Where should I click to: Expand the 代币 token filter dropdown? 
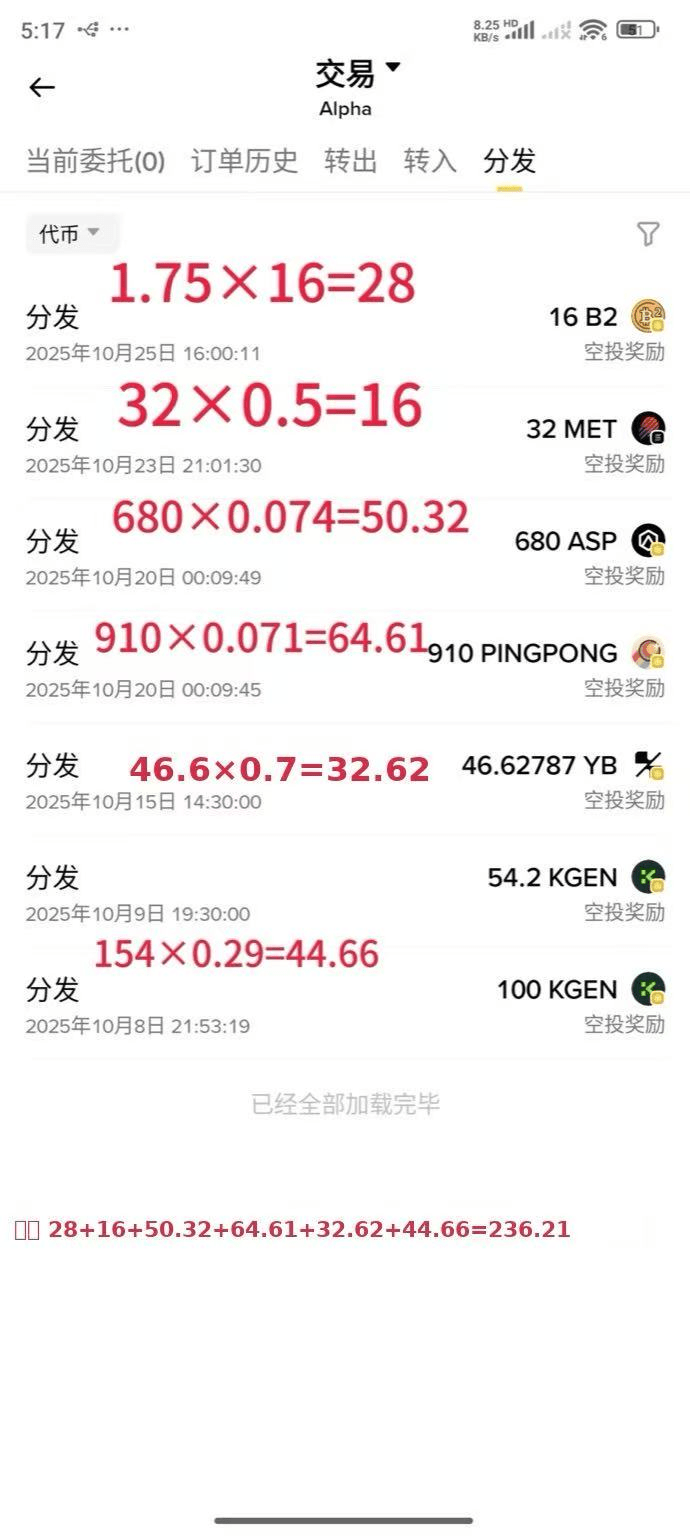(x=71, y=234)
